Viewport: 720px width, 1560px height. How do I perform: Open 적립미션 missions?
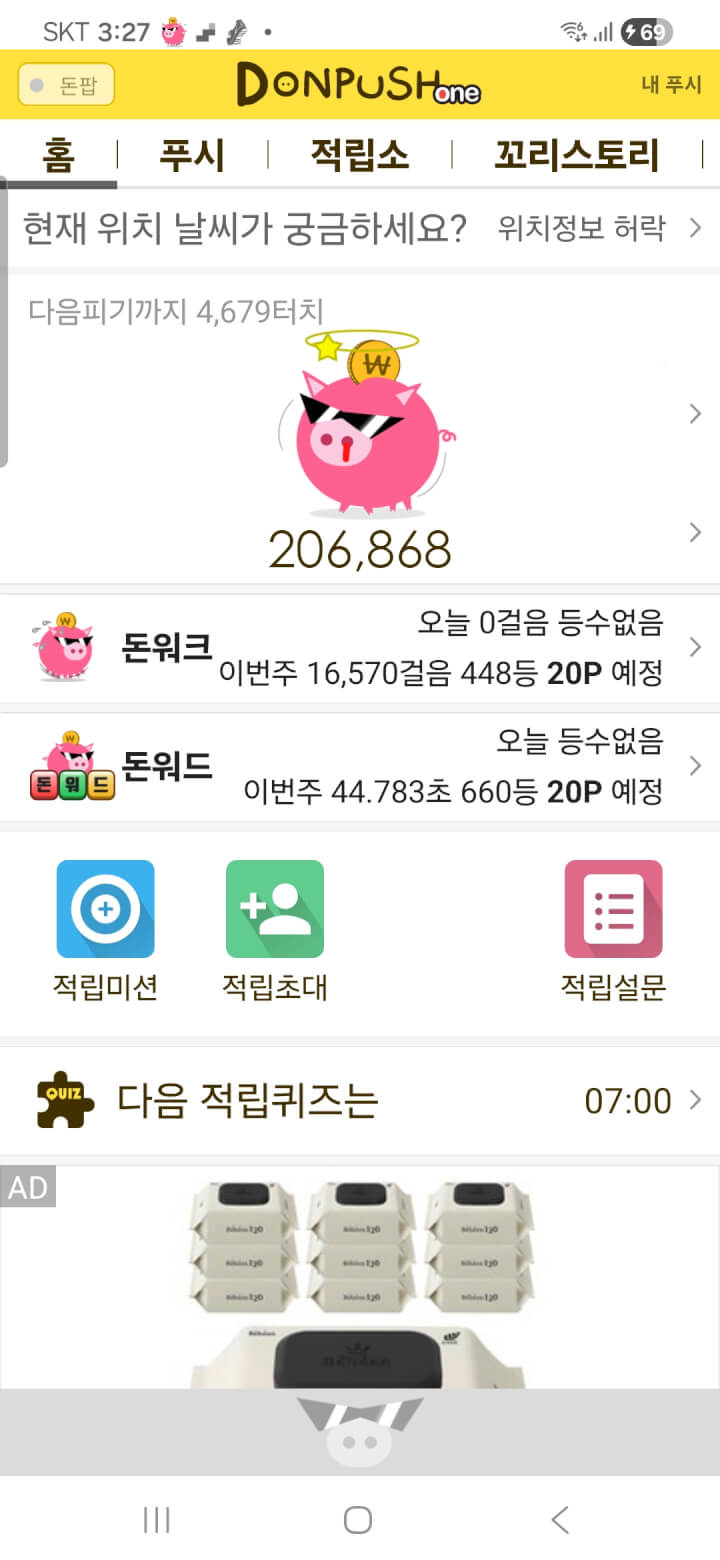[x=105, y=930]
